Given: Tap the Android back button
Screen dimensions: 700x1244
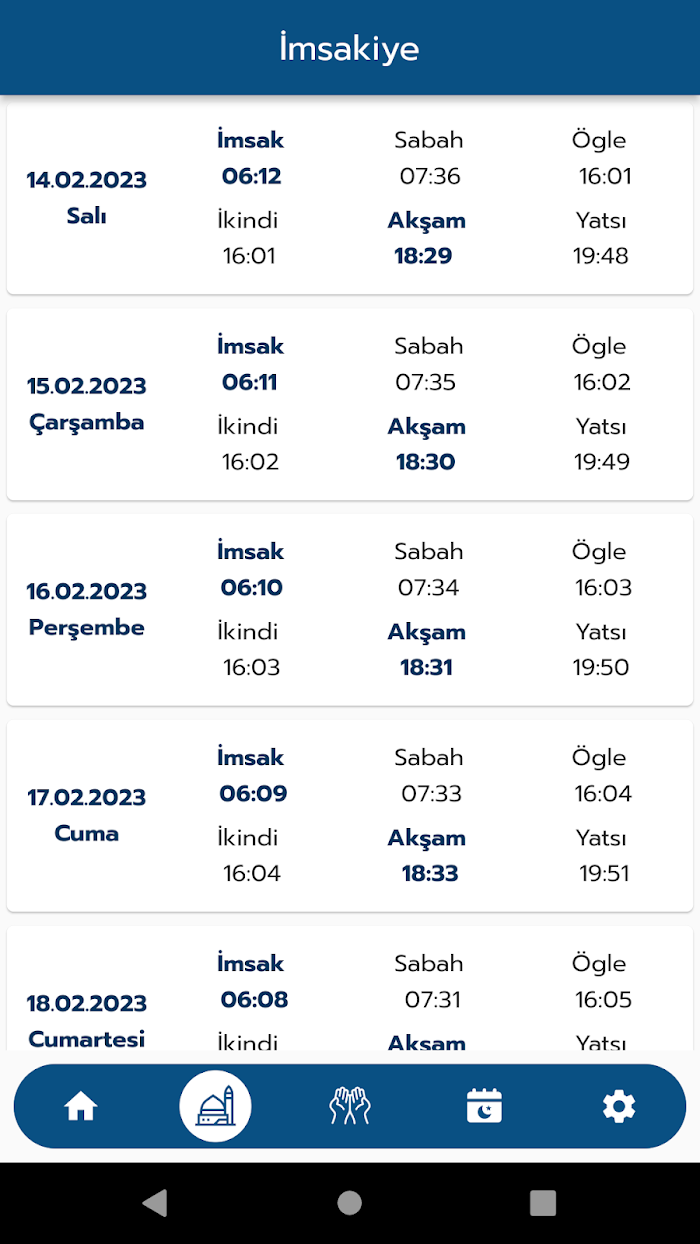Looking at the screenshot, I should (x=155, y=1202).
